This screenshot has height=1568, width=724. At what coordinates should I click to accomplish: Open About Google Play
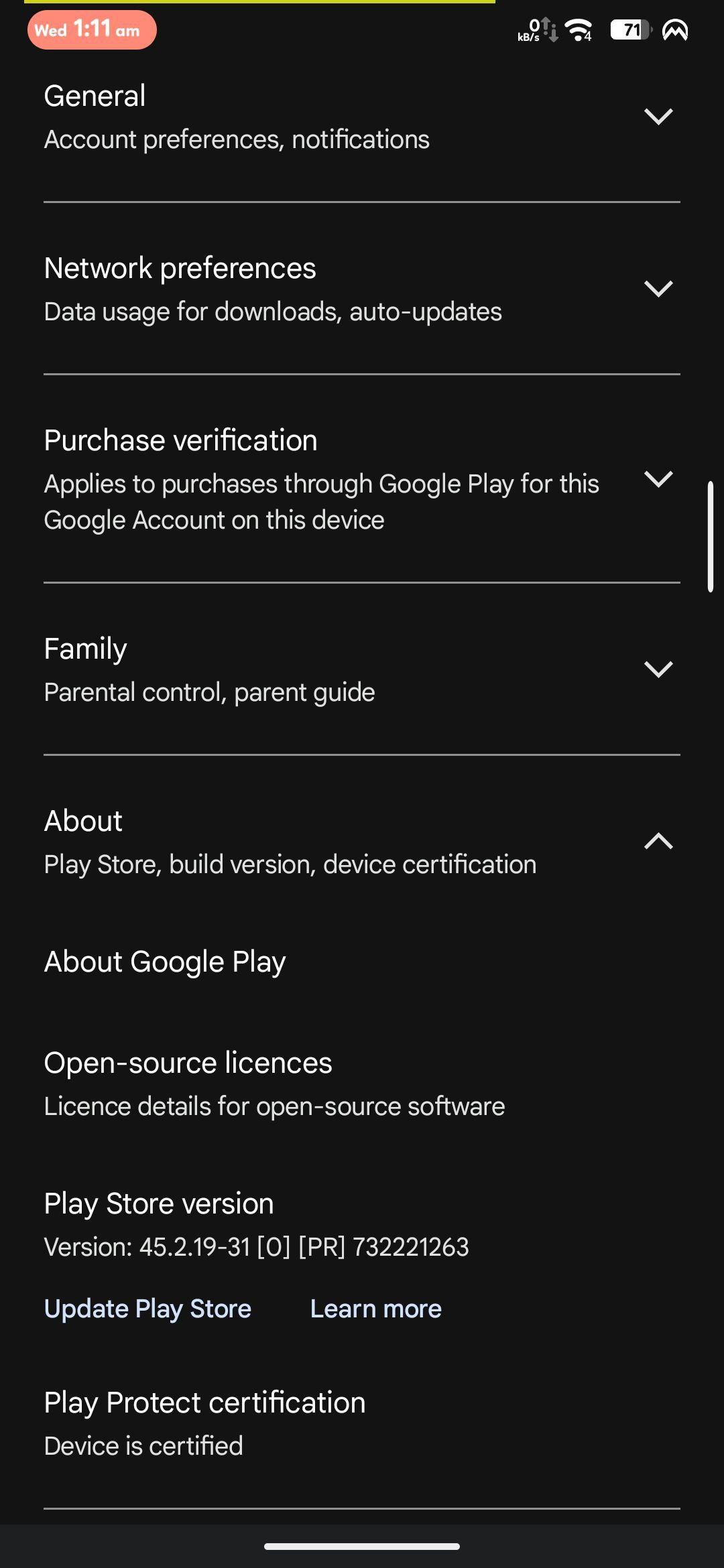pos(362,962)
